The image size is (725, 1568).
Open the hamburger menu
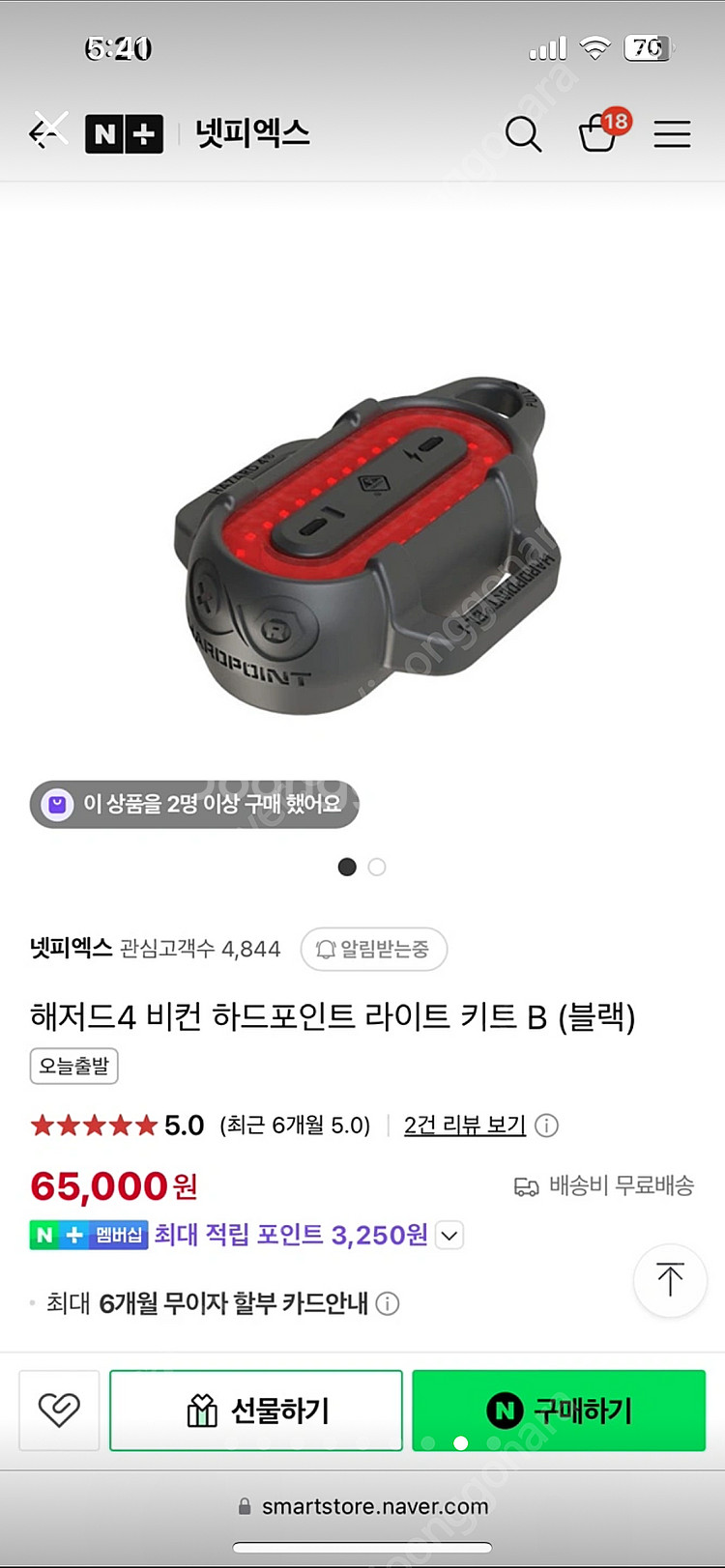[672, 133]
